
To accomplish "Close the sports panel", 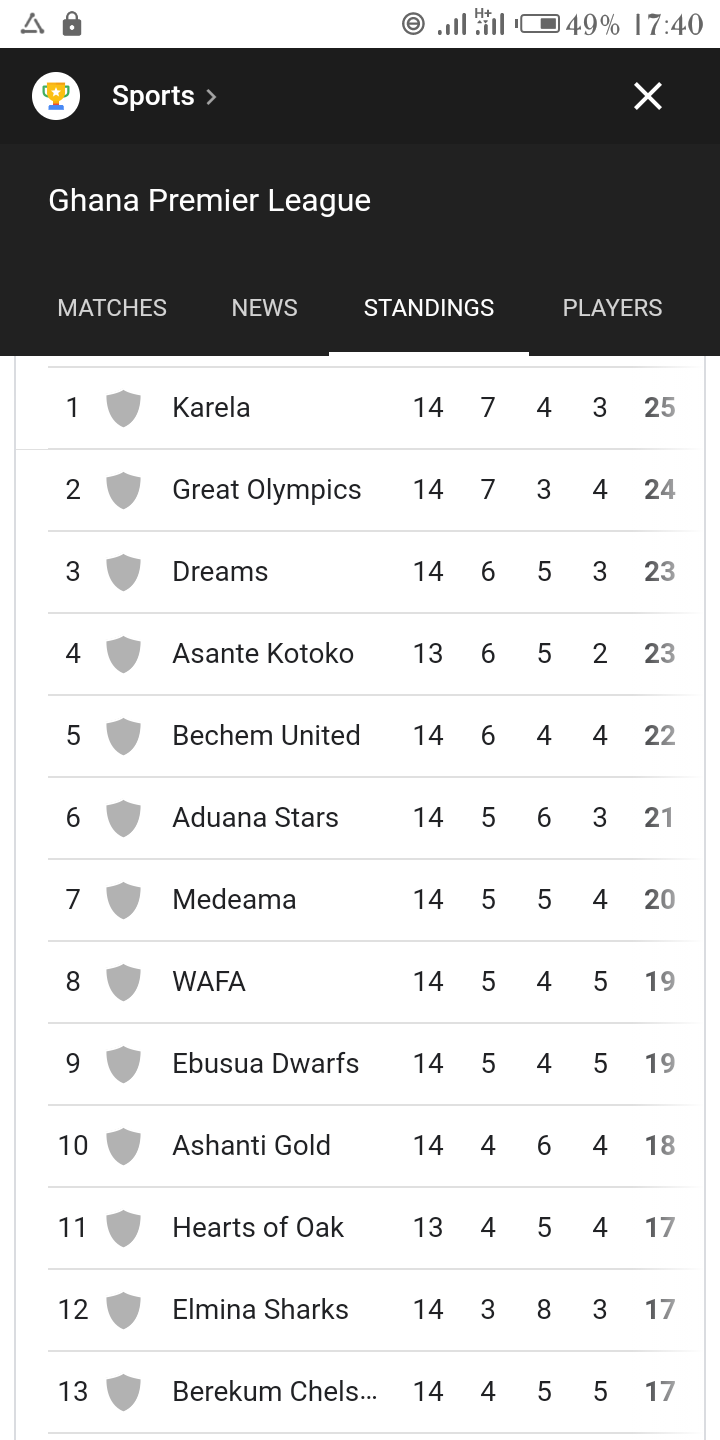I will [x=648, y=96].
